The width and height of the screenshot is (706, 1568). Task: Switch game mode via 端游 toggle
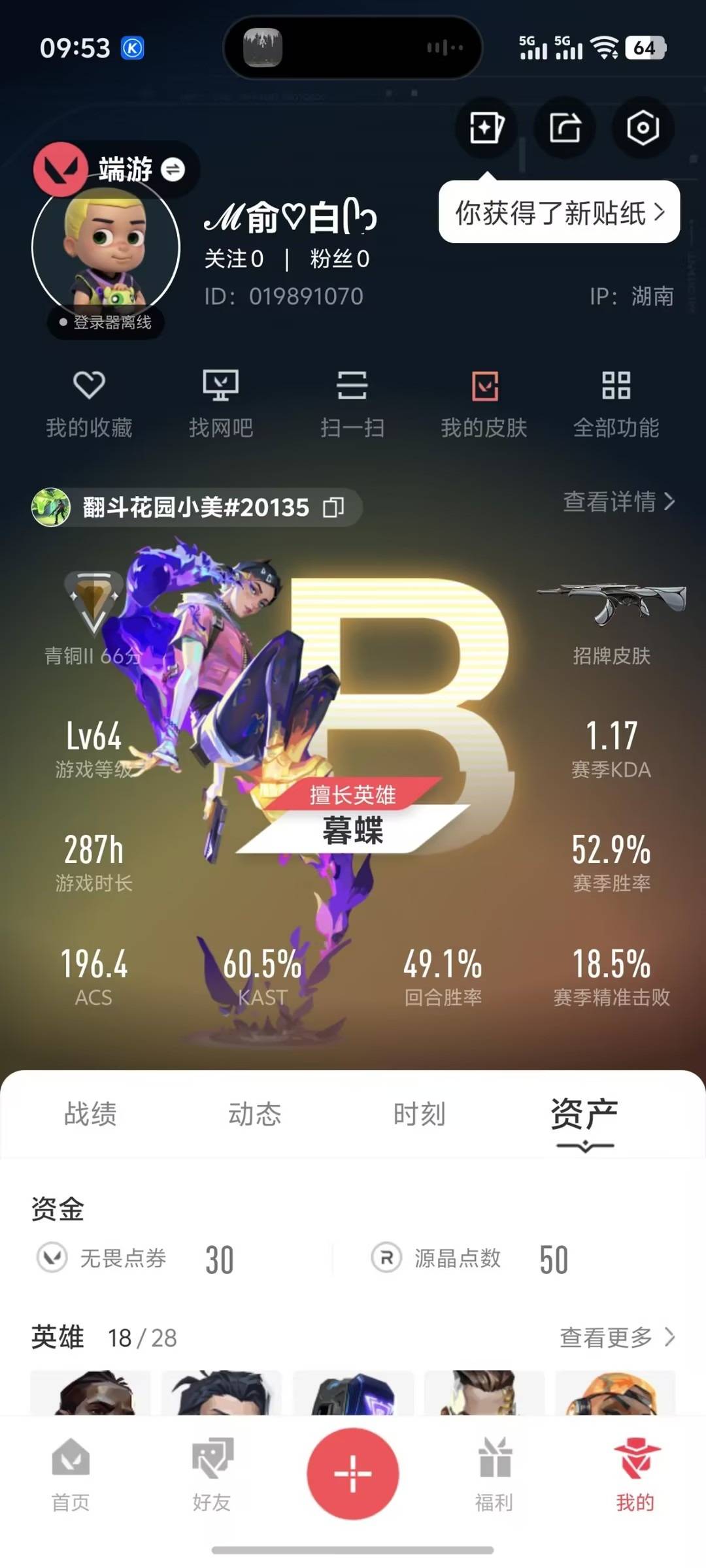pyautogui.click(x=173, y=170)
